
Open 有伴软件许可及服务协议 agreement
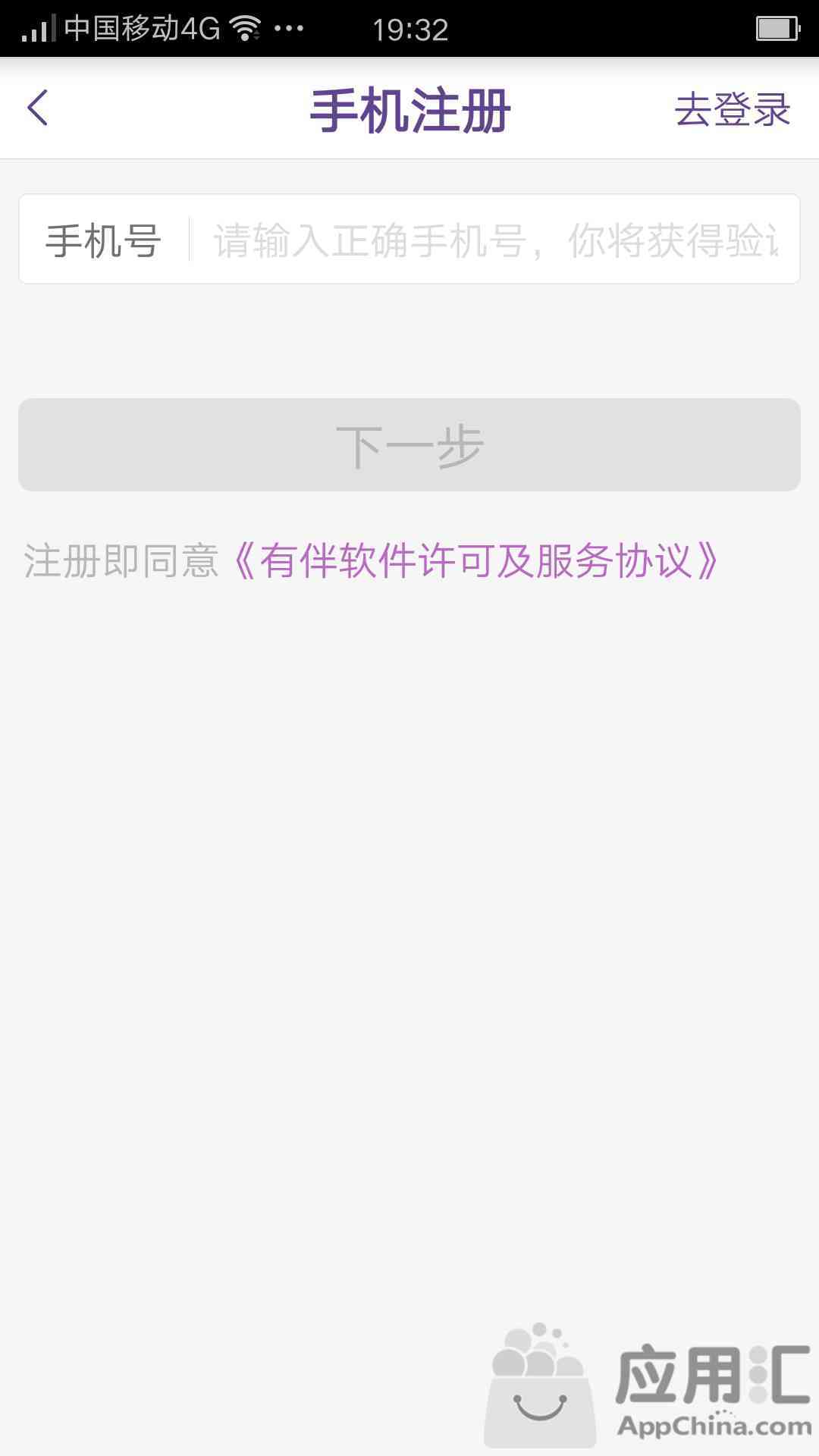[475, 561]
